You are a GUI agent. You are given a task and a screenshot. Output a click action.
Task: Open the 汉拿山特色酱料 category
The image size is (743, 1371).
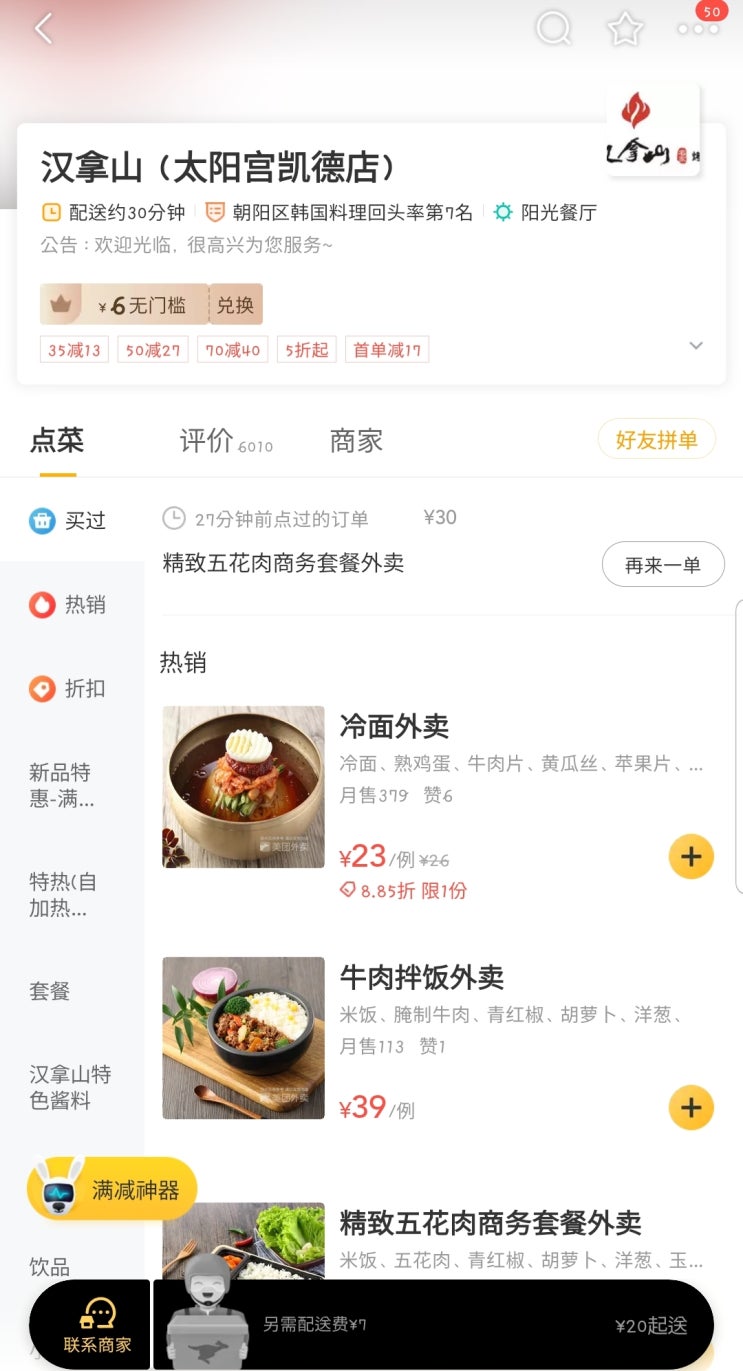[x=70, y=1087]
